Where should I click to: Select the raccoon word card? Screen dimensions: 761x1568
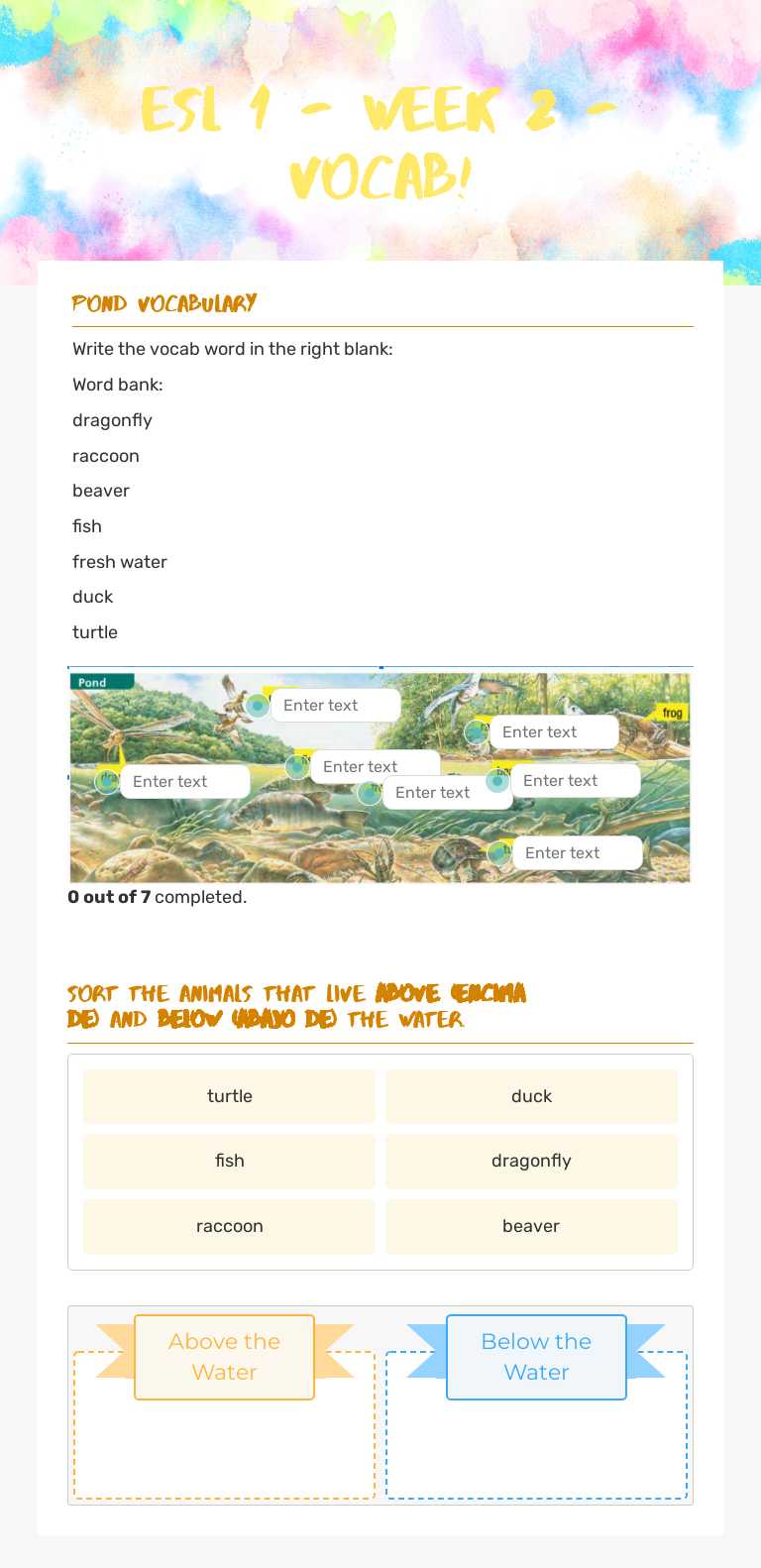pyautogui.click(x=229, y=1226)
